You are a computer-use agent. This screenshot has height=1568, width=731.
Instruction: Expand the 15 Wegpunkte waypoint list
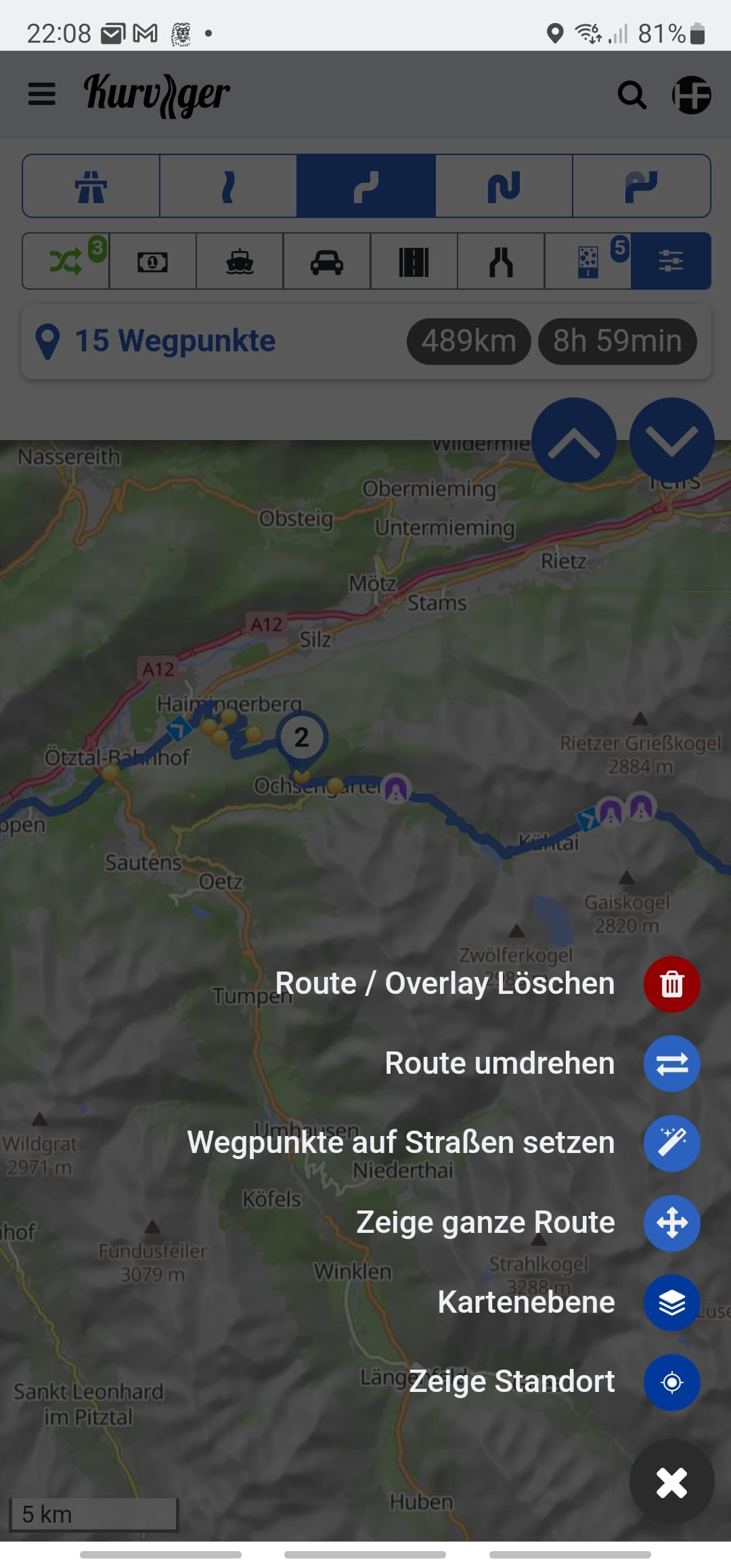(175, 341)
